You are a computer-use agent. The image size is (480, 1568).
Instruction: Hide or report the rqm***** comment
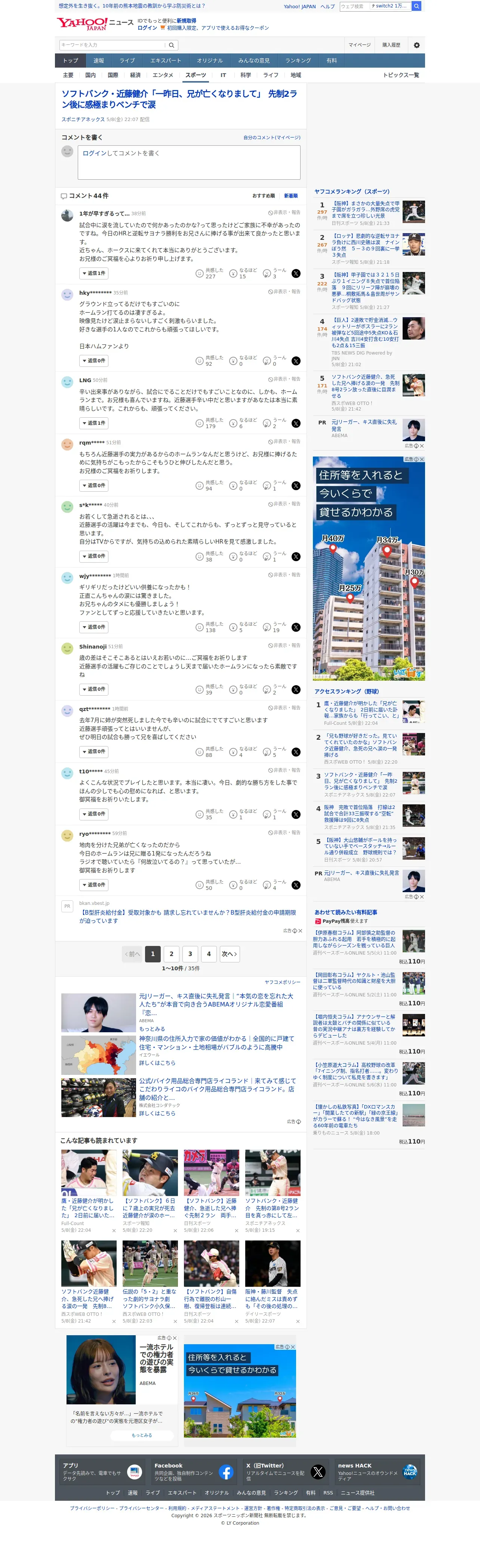[x=284, y=441]
